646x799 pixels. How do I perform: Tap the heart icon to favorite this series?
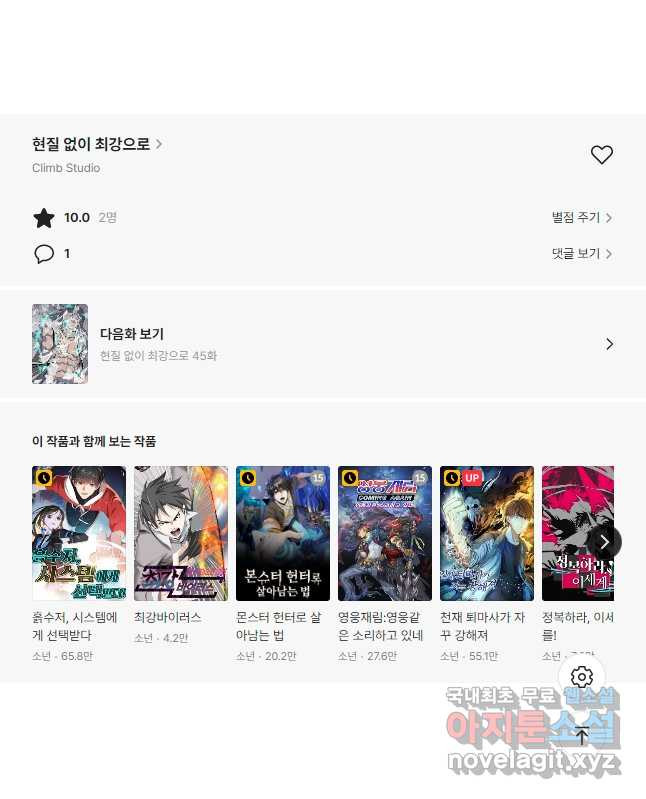pyautogui.click(x=601, y=155)
